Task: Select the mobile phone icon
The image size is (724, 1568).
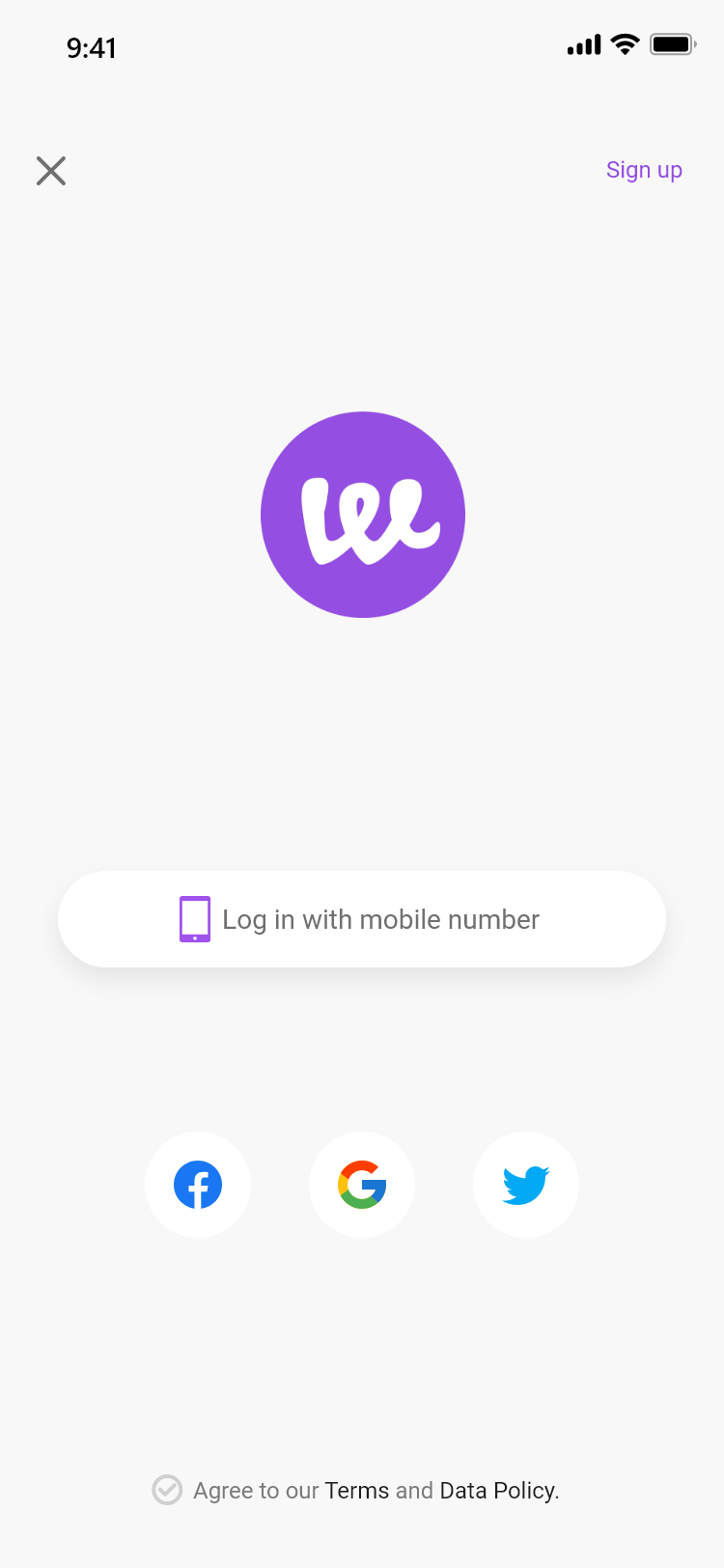Action: click(x=194, y=918)
